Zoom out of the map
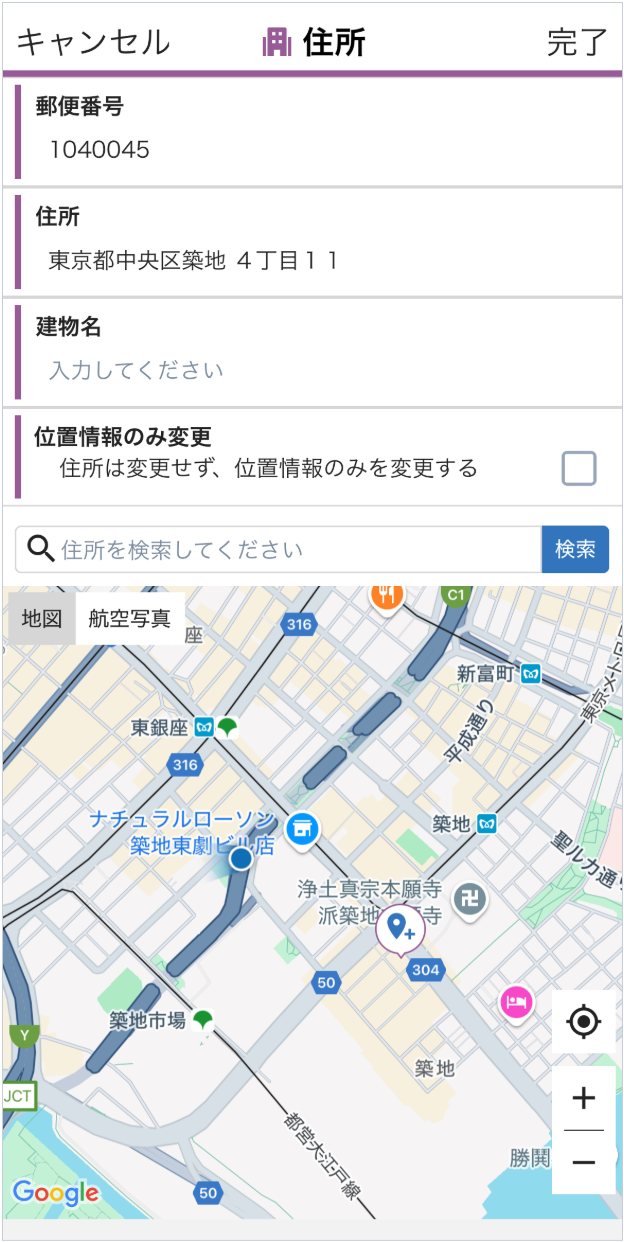Viewport: 624px width, 1242px height. click(584, 1162)
